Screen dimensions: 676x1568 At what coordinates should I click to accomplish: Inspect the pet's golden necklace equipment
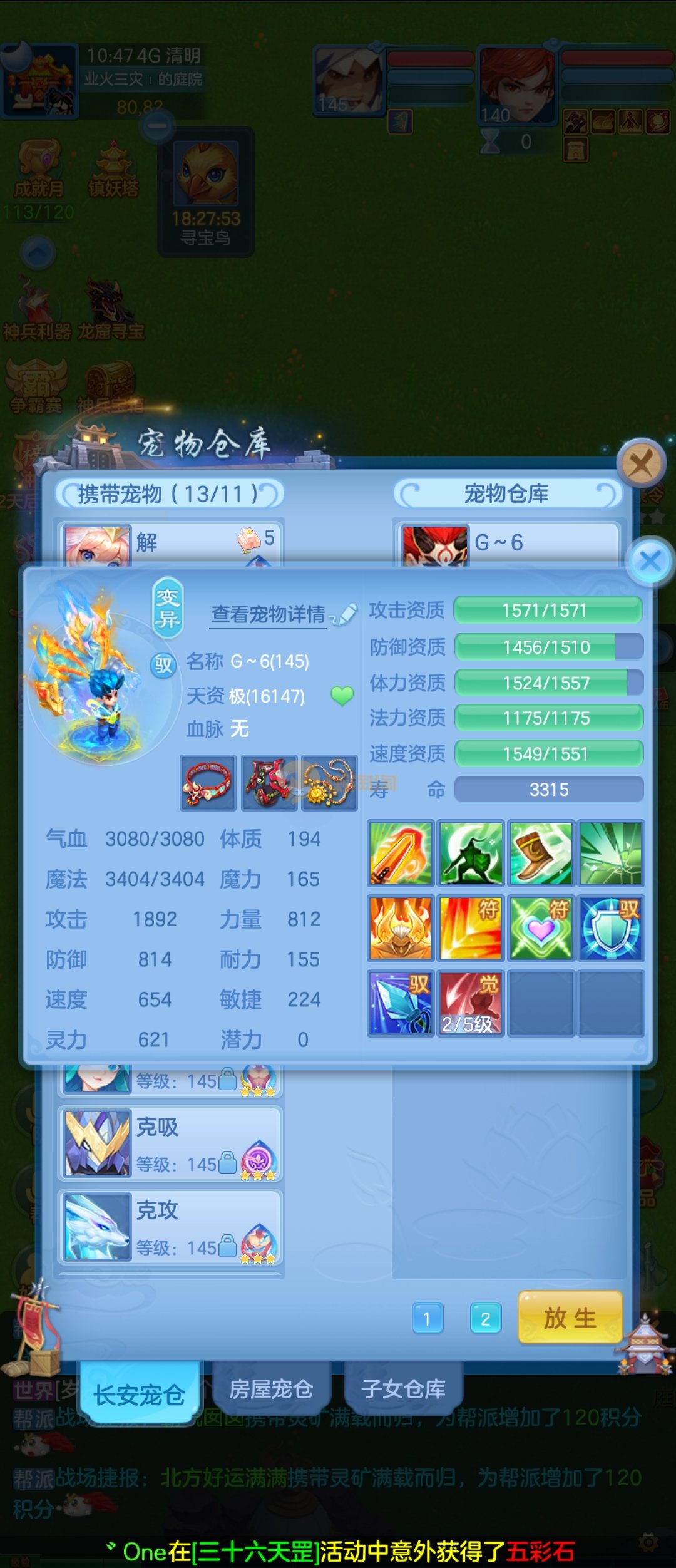pyautogui.click(x=329, y=783)
